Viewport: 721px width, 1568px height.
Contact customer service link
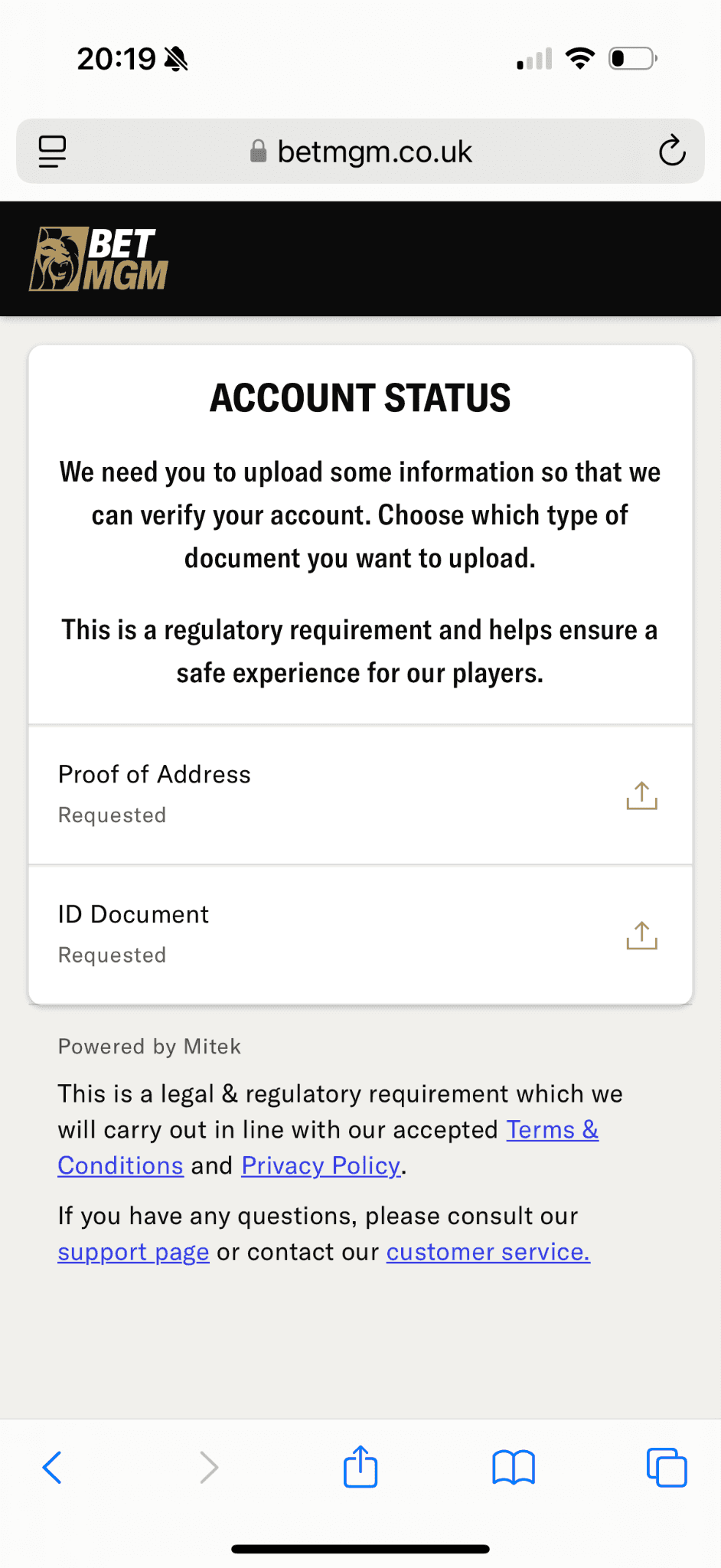[x=488, y=1253]
